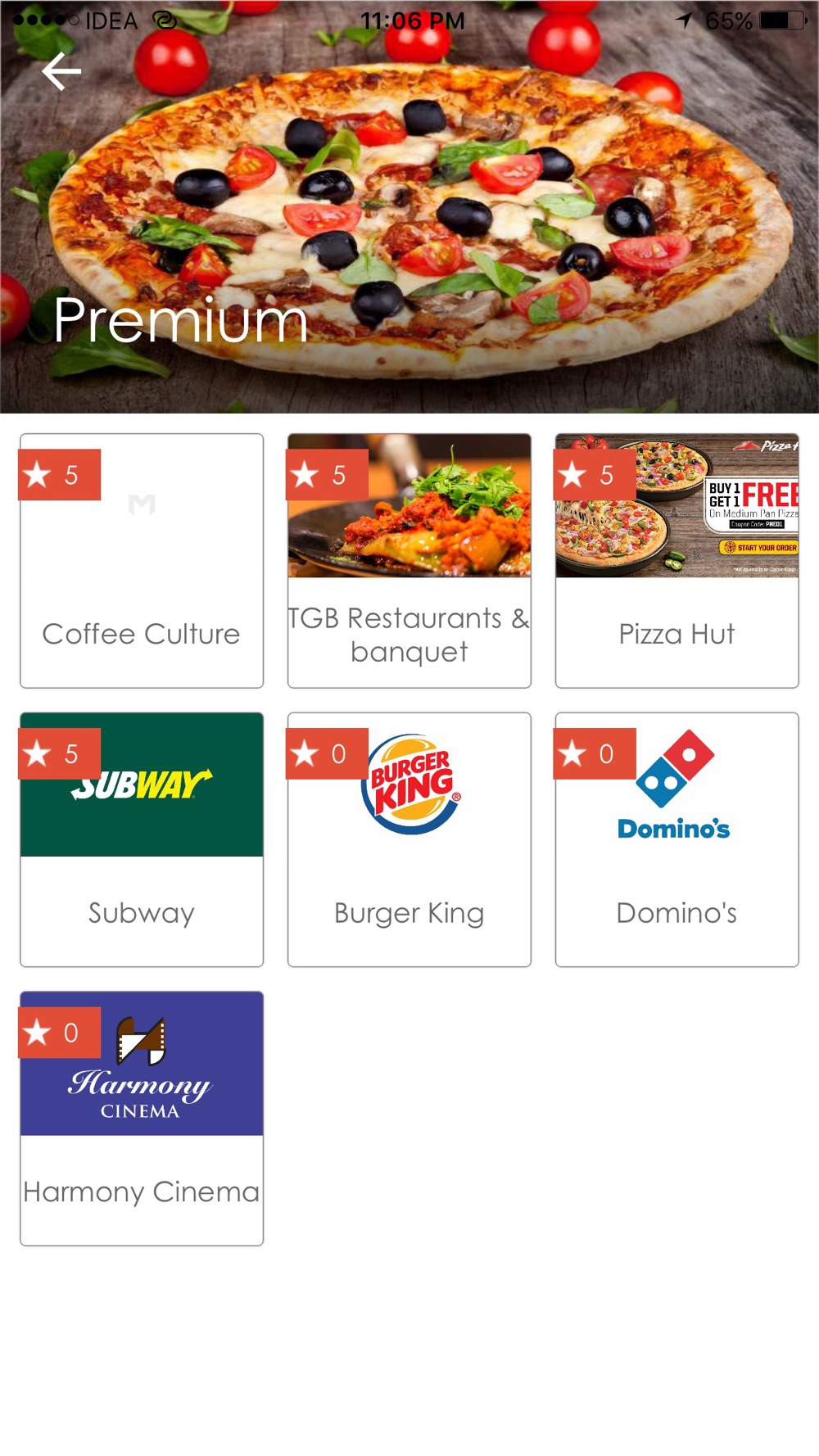Open the Coffee Culture card
Screen dimensions: 819x1456
click(x=142, y=561)
